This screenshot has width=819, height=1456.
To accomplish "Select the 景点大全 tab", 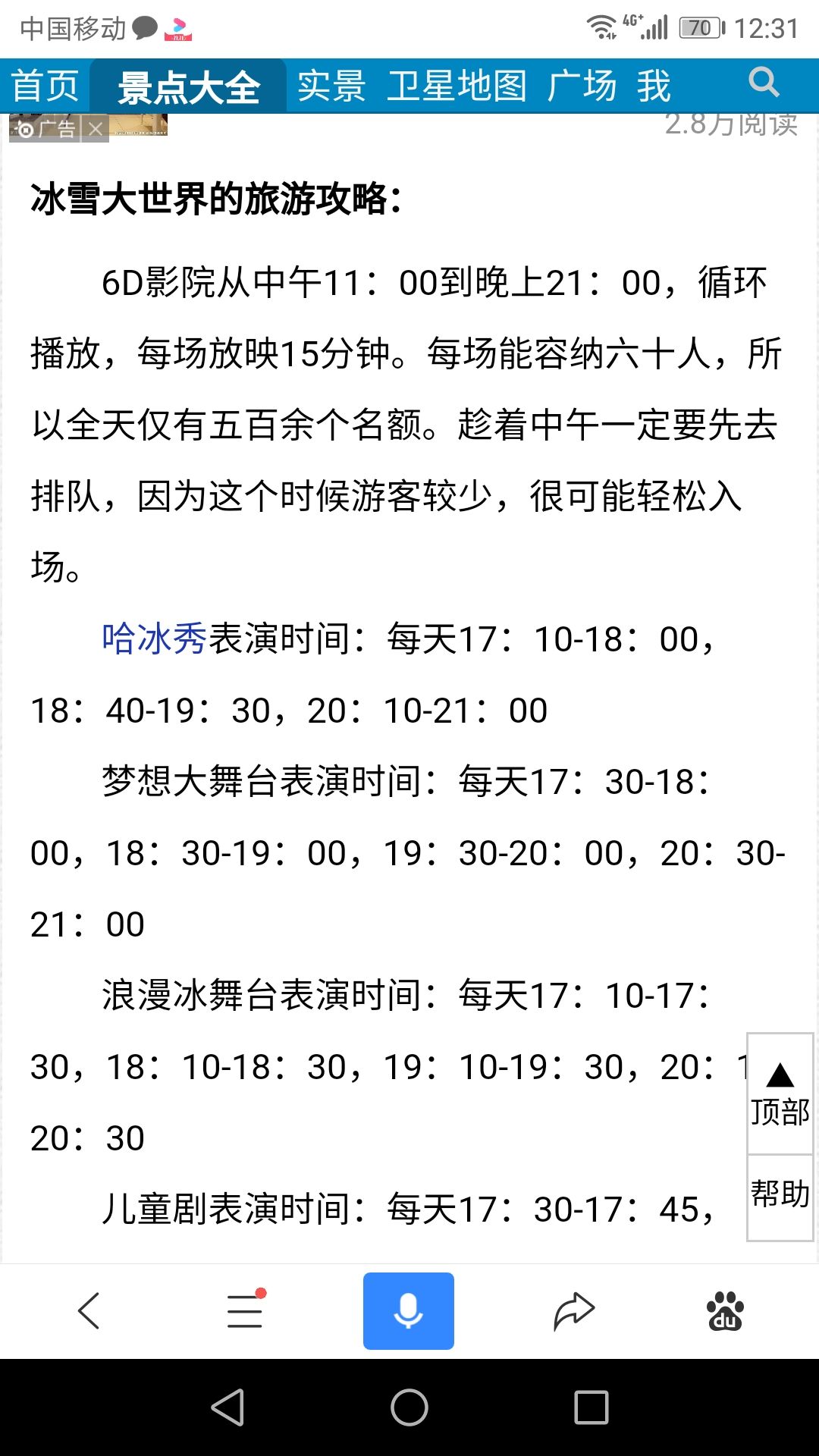I will coord(189,86).
